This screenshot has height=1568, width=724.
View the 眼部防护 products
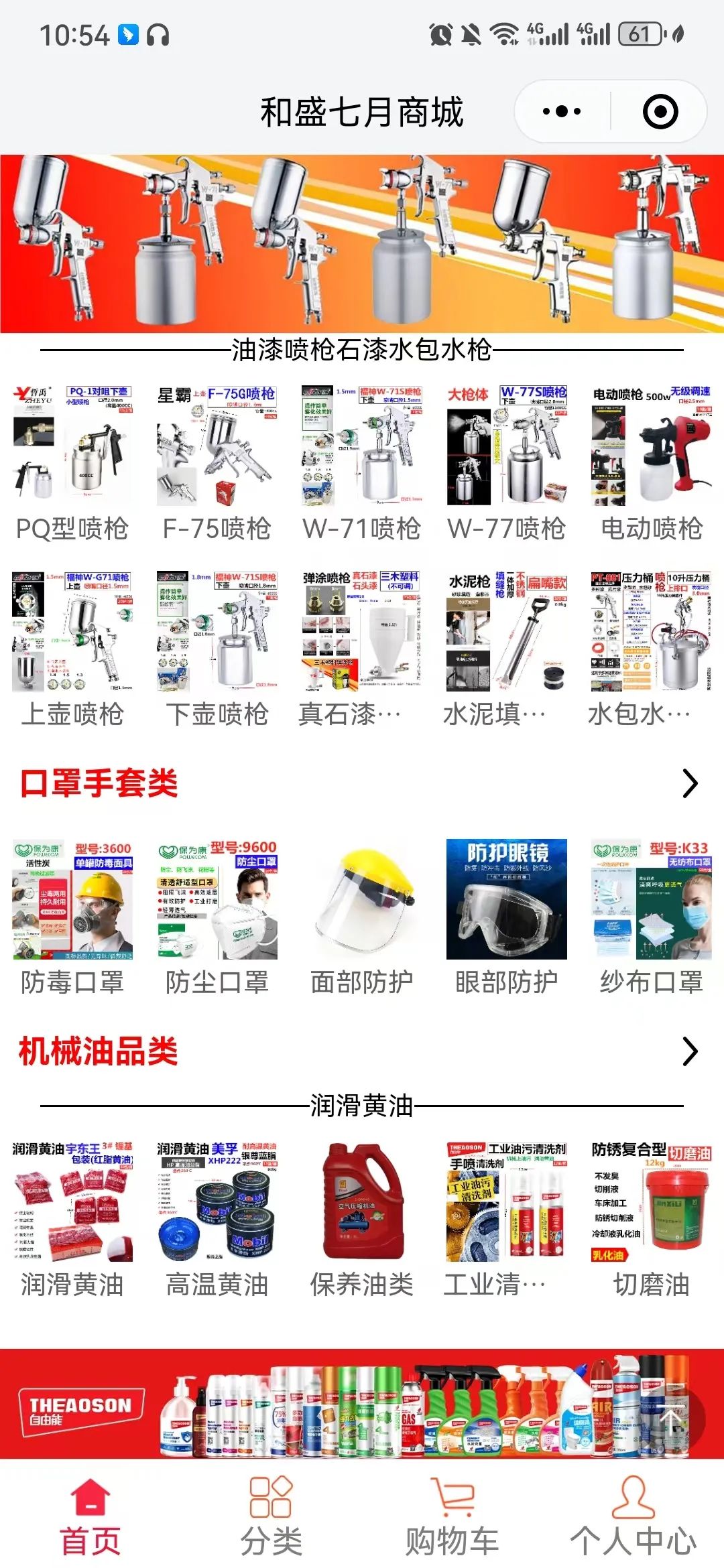click(507, 916)
